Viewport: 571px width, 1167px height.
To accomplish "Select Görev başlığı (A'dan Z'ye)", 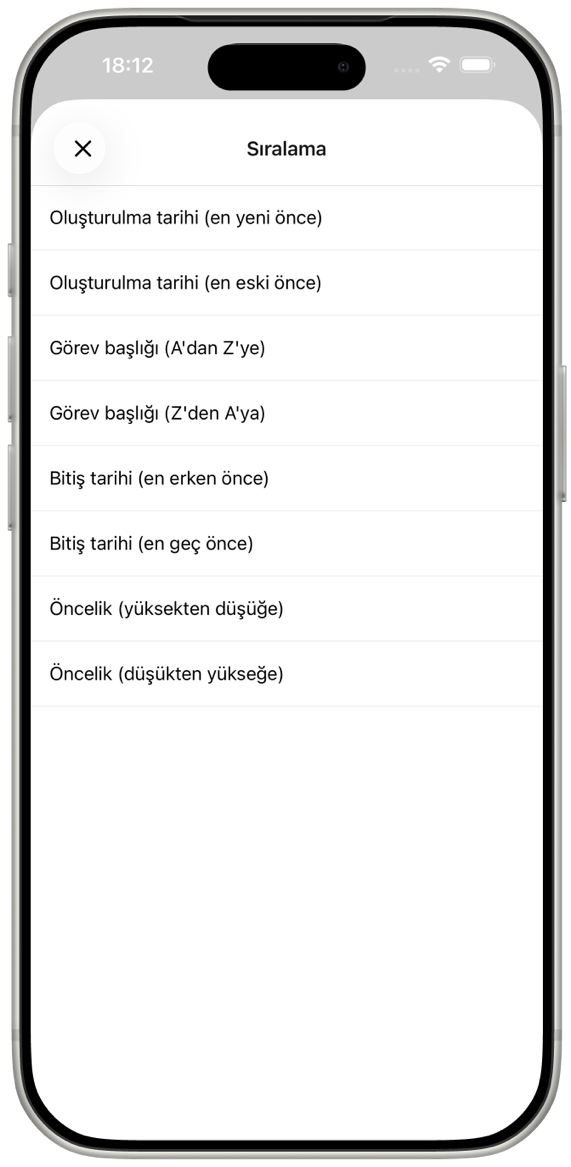I will [287, 348].
